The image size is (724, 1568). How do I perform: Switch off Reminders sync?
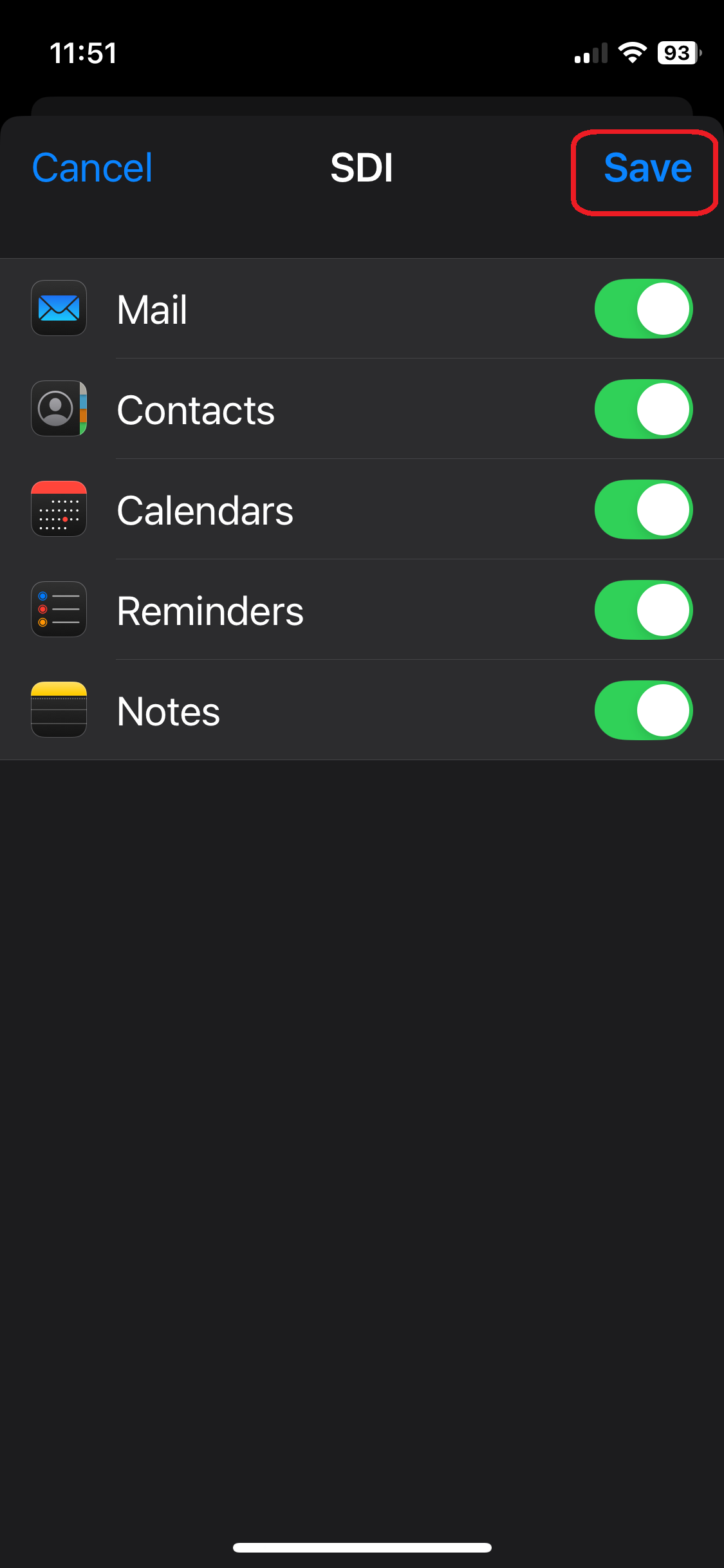click(x=643, y=610)
